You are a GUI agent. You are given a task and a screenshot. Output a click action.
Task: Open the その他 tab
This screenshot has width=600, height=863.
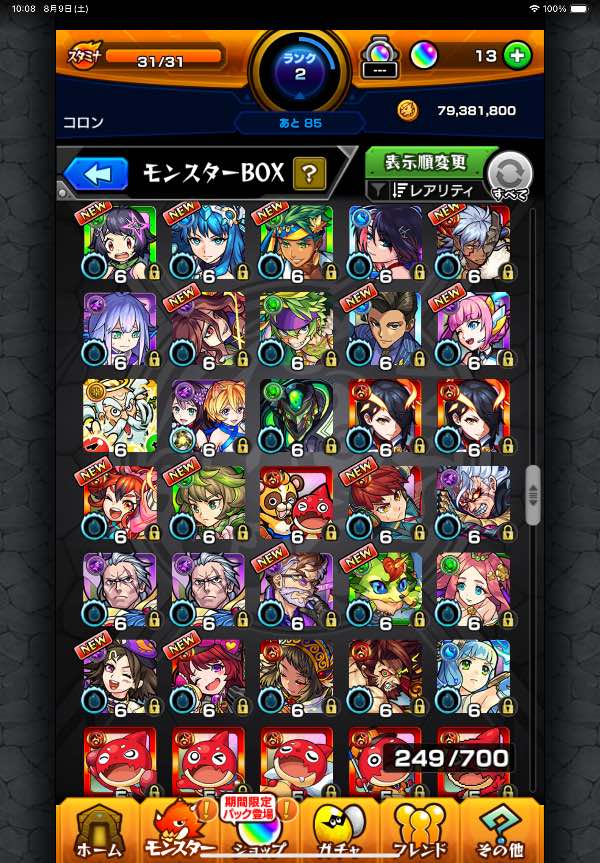pyautogui.click(x=500, y=832)
